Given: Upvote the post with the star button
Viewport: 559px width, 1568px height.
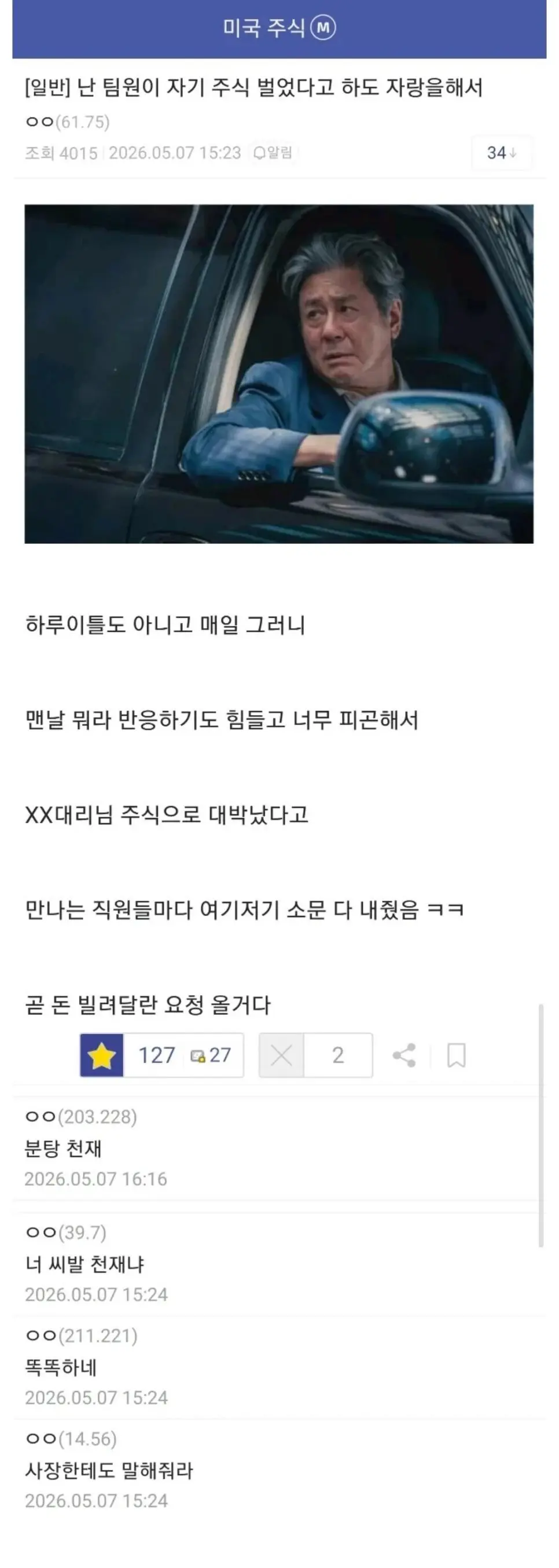Looking at the screenshot, I should point(102,1055).
